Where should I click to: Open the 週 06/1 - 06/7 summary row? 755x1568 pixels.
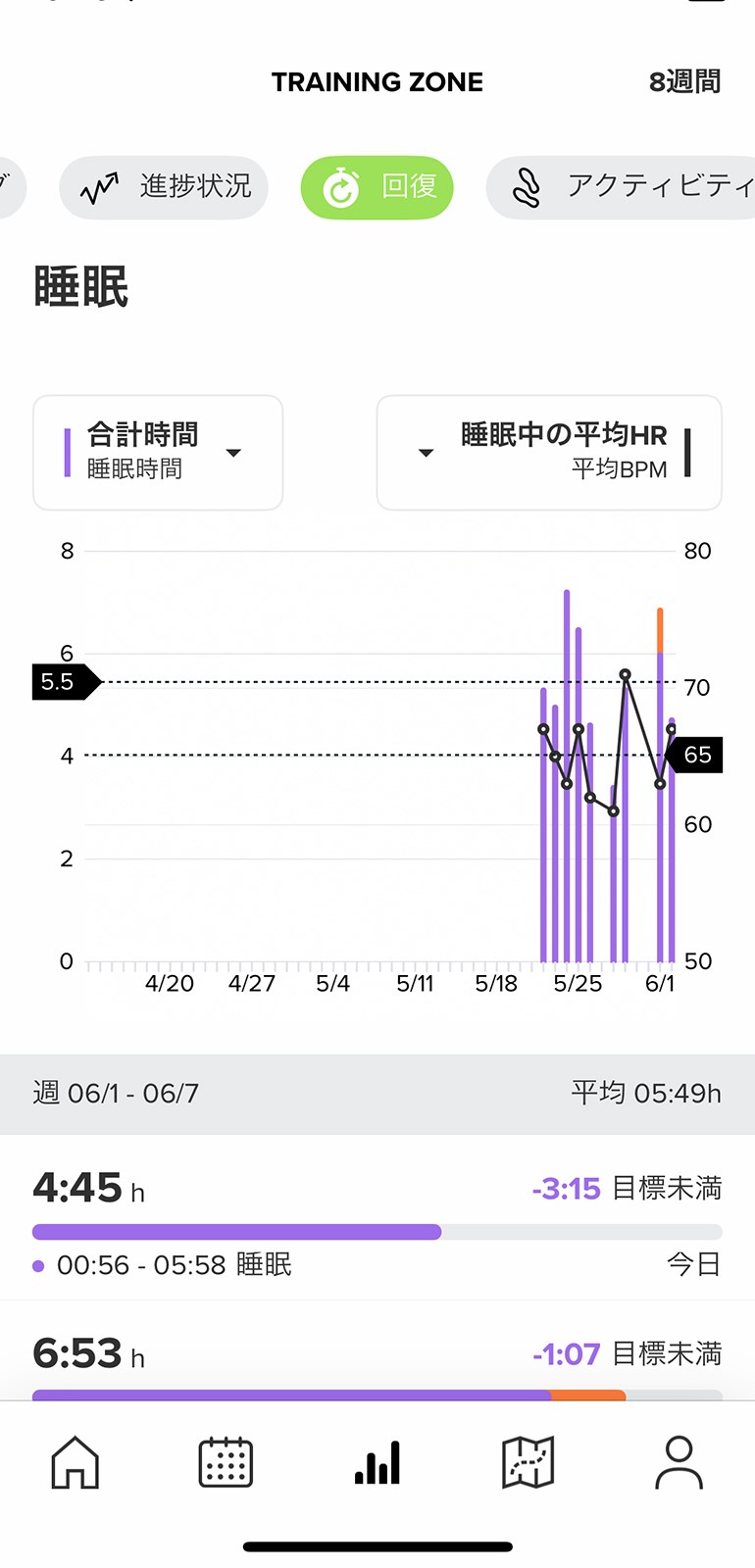(x=377, y=1093)
